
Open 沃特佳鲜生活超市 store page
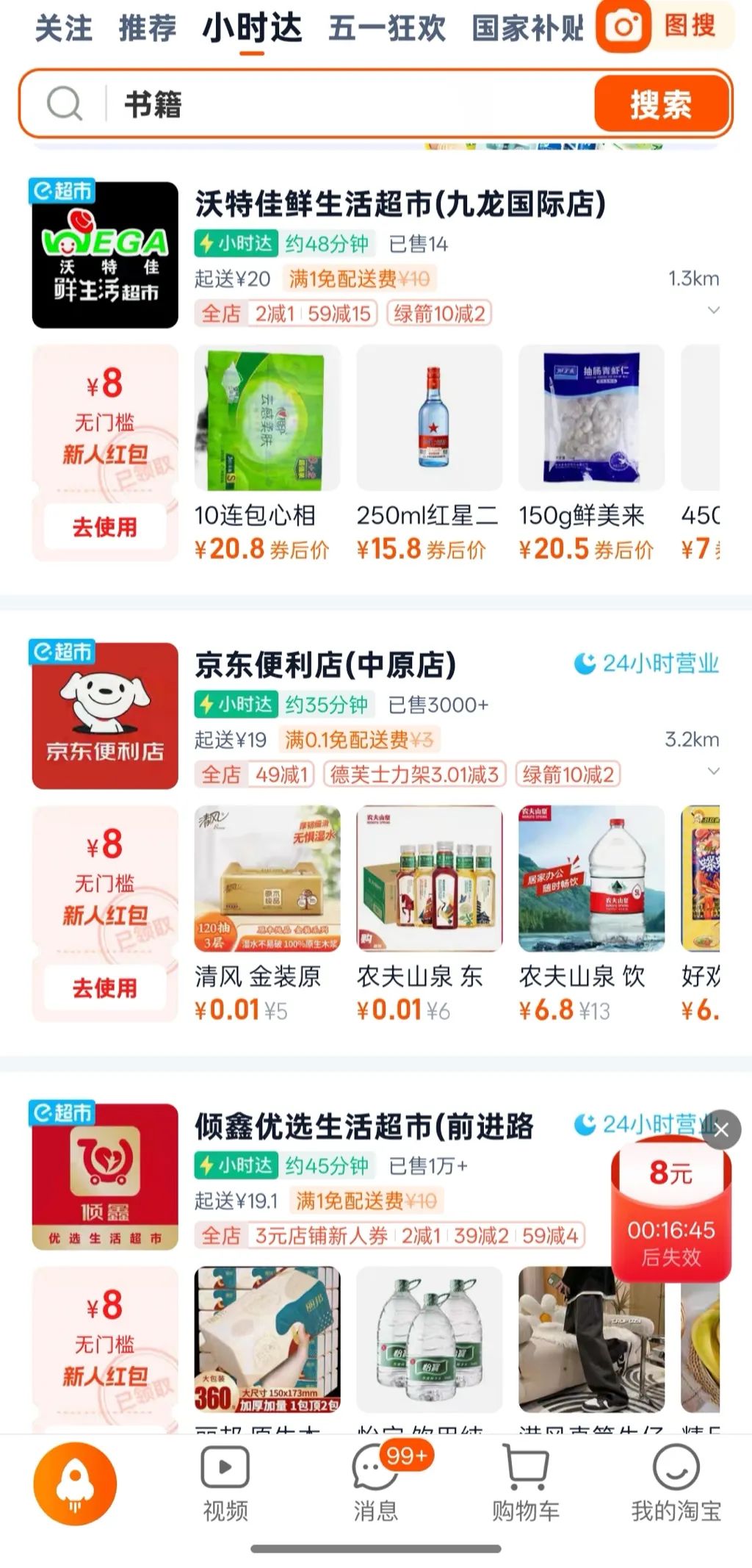point(400,204)
